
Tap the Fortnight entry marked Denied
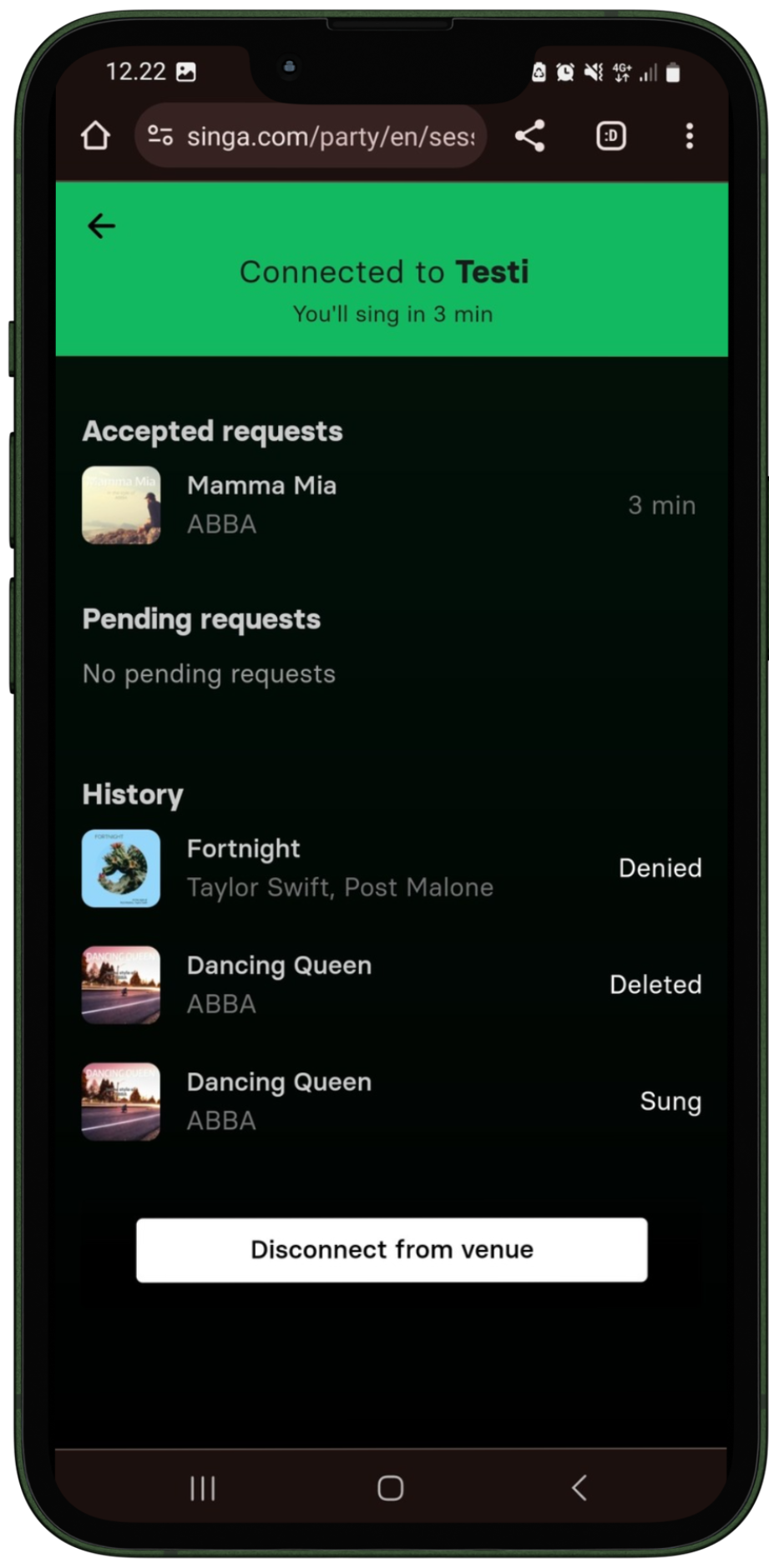point(384,868)
